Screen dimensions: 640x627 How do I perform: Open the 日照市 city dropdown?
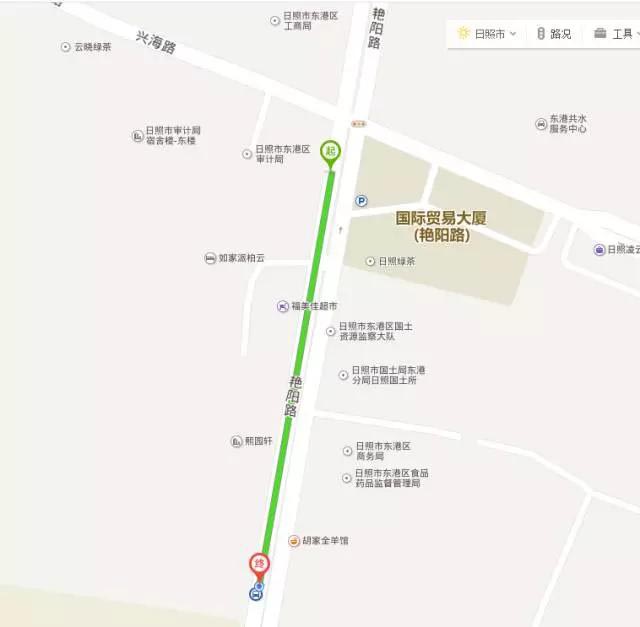coord(487,34)
